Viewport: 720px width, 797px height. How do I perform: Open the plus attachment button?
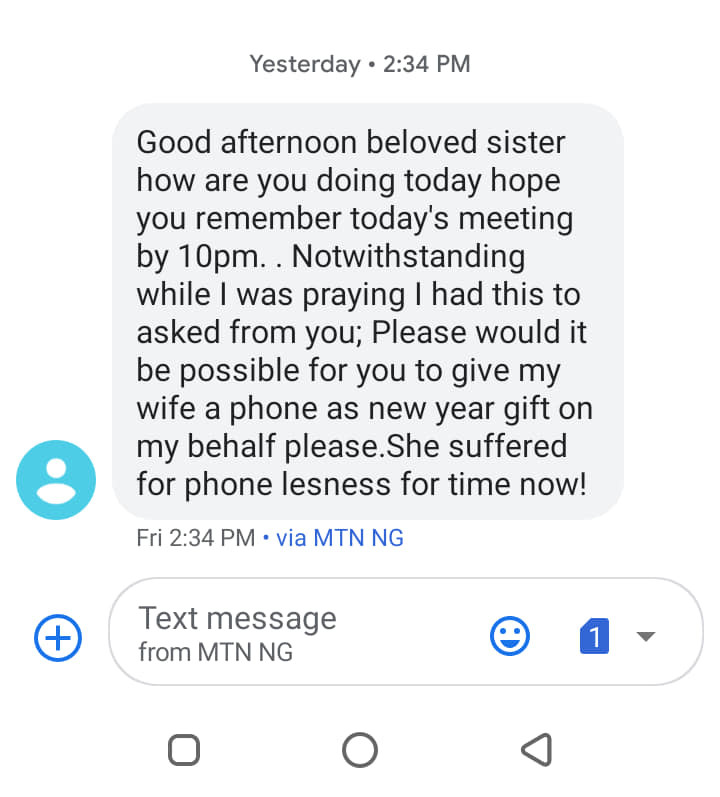(58, 636)
